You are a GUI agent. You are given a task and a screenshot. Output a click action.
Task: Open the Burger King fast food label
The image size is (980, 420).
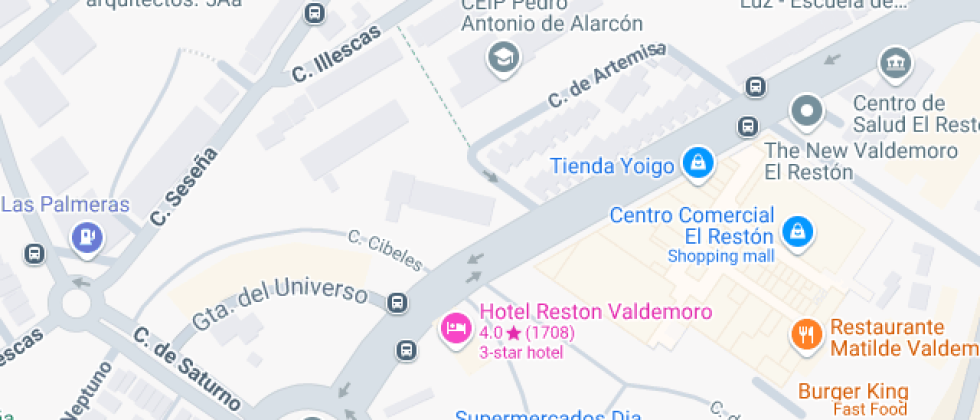852,392
